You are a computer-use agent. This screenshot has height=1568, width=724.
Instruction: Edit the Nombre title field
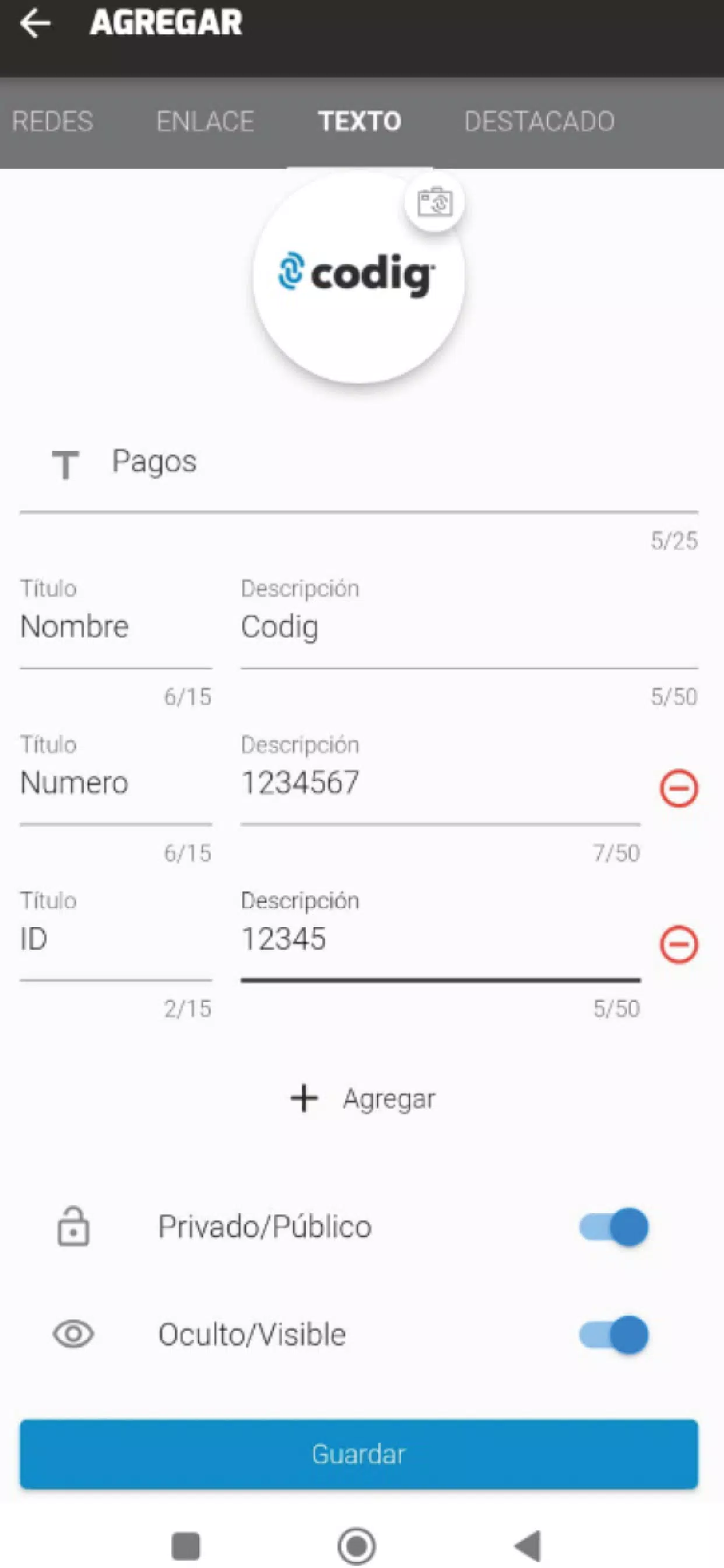coord(115,627)
